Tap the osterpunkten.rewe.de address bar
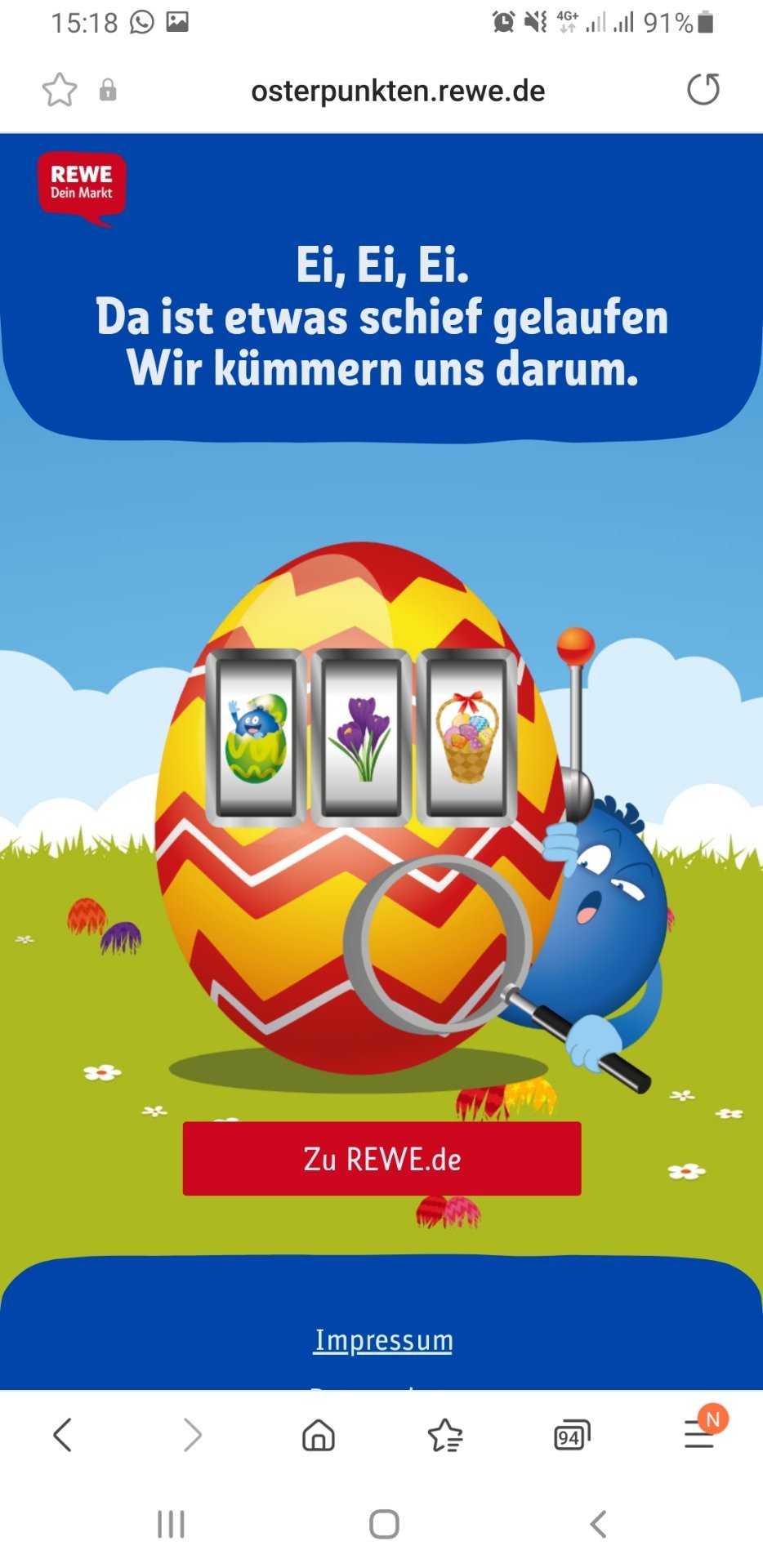The image size is (763, 1568). [398, 91]
